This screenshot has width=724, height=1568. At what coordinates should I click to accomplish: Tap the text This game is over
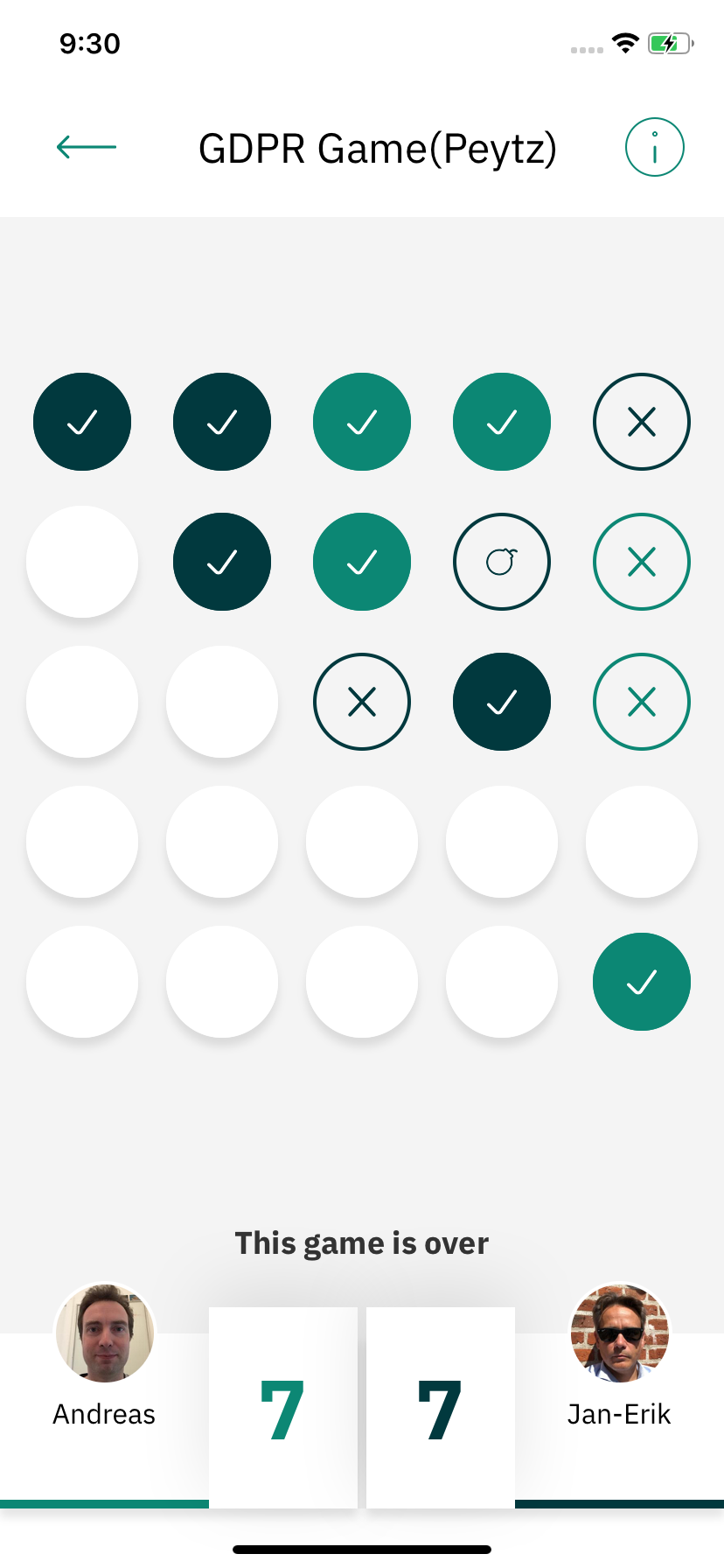[361, 1242]
